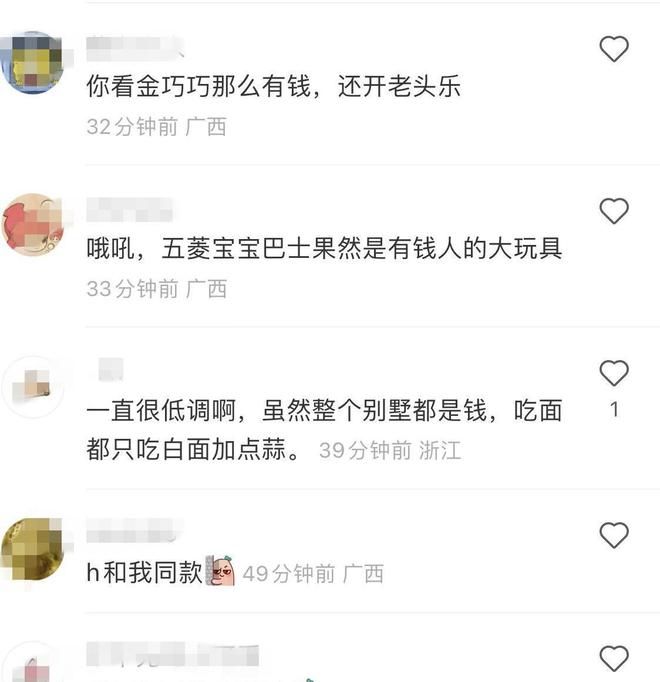Like the 和我同款 comment
660x682 pixels.
[613, 535]
